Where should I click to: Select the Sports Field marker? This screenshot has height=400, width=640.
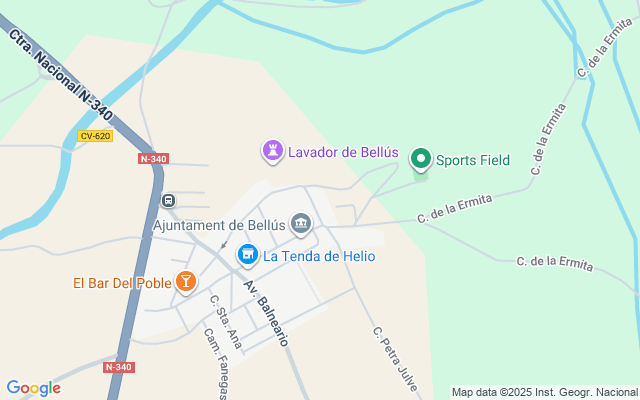(x=421, y=159)
